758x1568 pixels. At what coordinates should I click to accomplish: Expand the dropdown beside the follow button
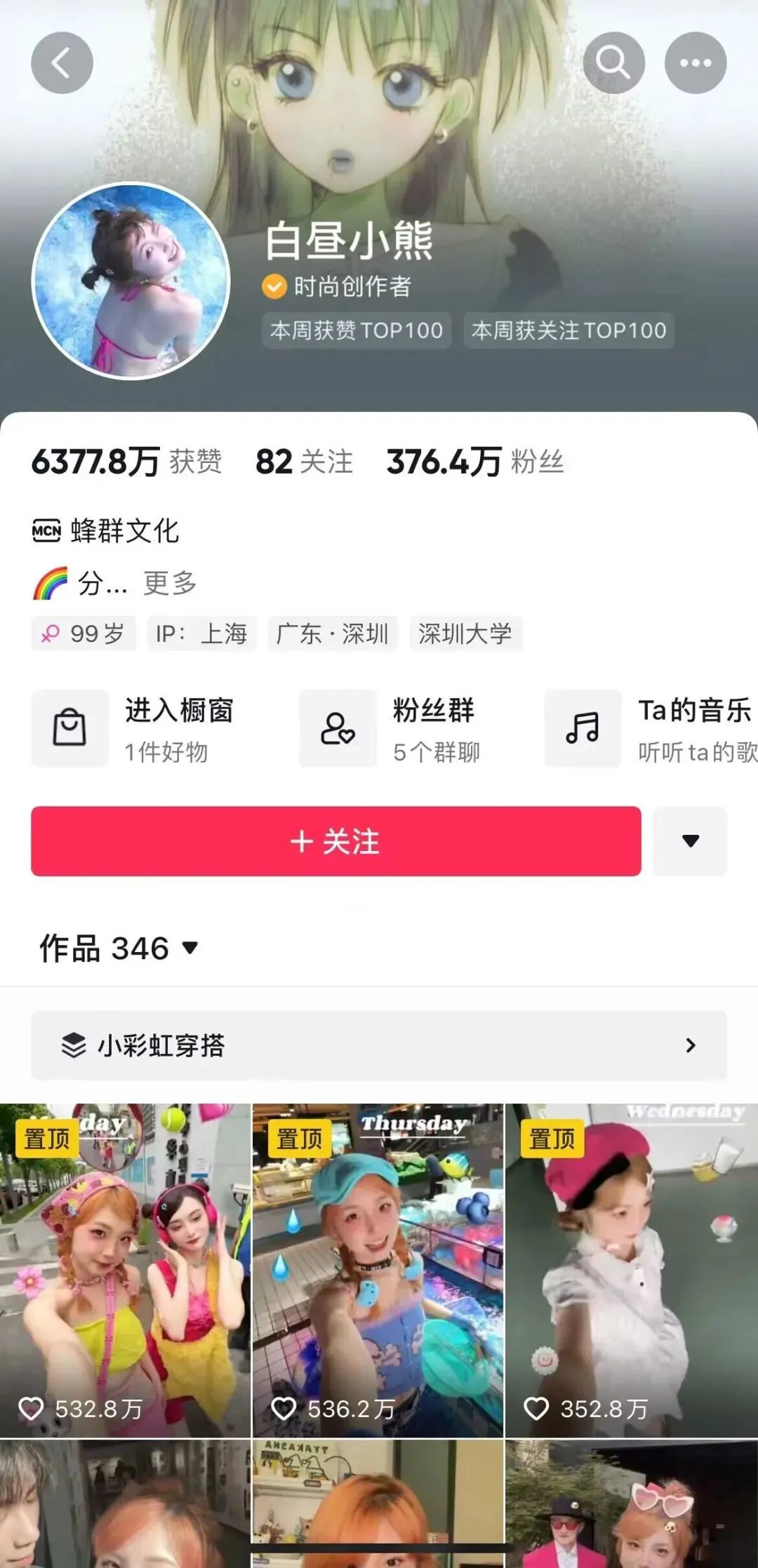[690, 841]
